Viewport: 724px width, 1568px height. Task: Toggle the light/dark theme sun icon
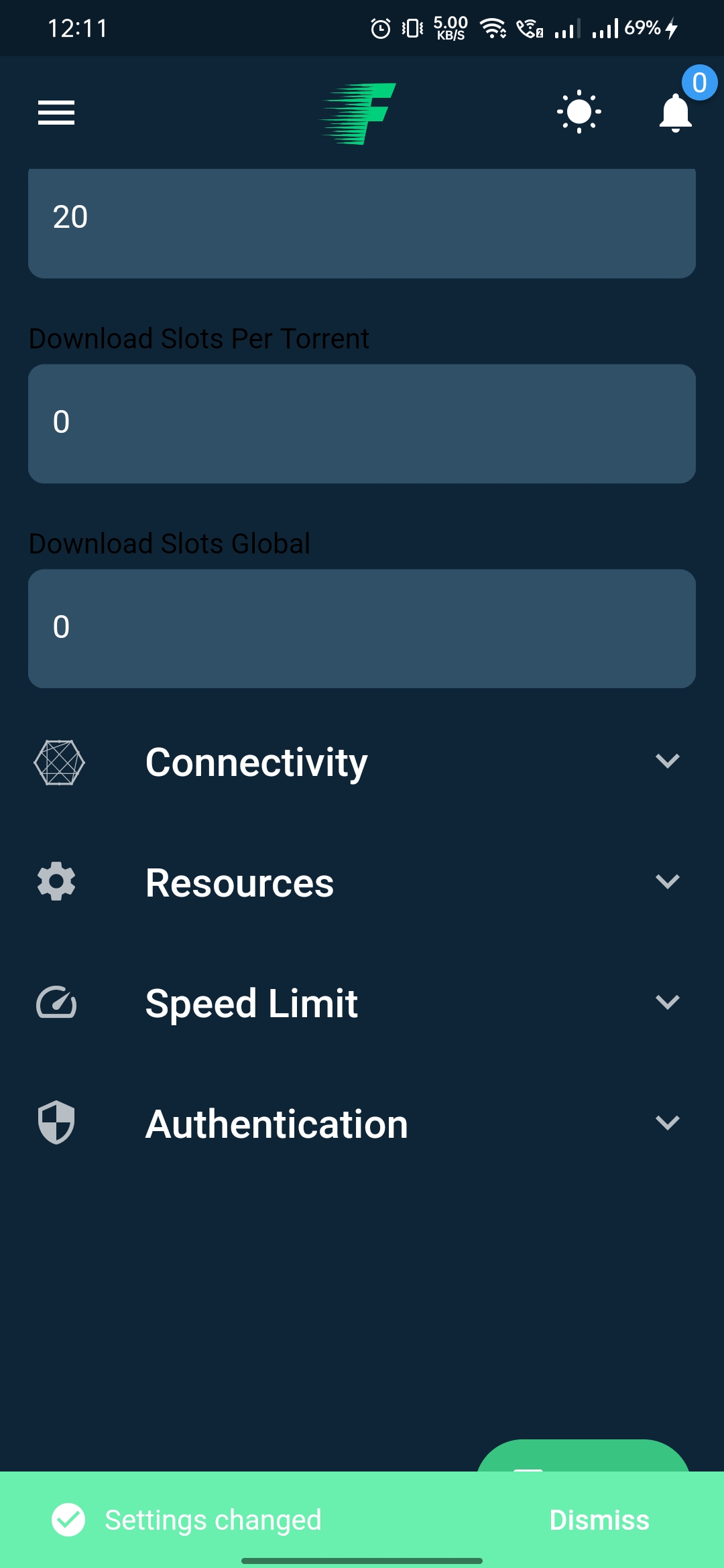[x=579, y=112]
